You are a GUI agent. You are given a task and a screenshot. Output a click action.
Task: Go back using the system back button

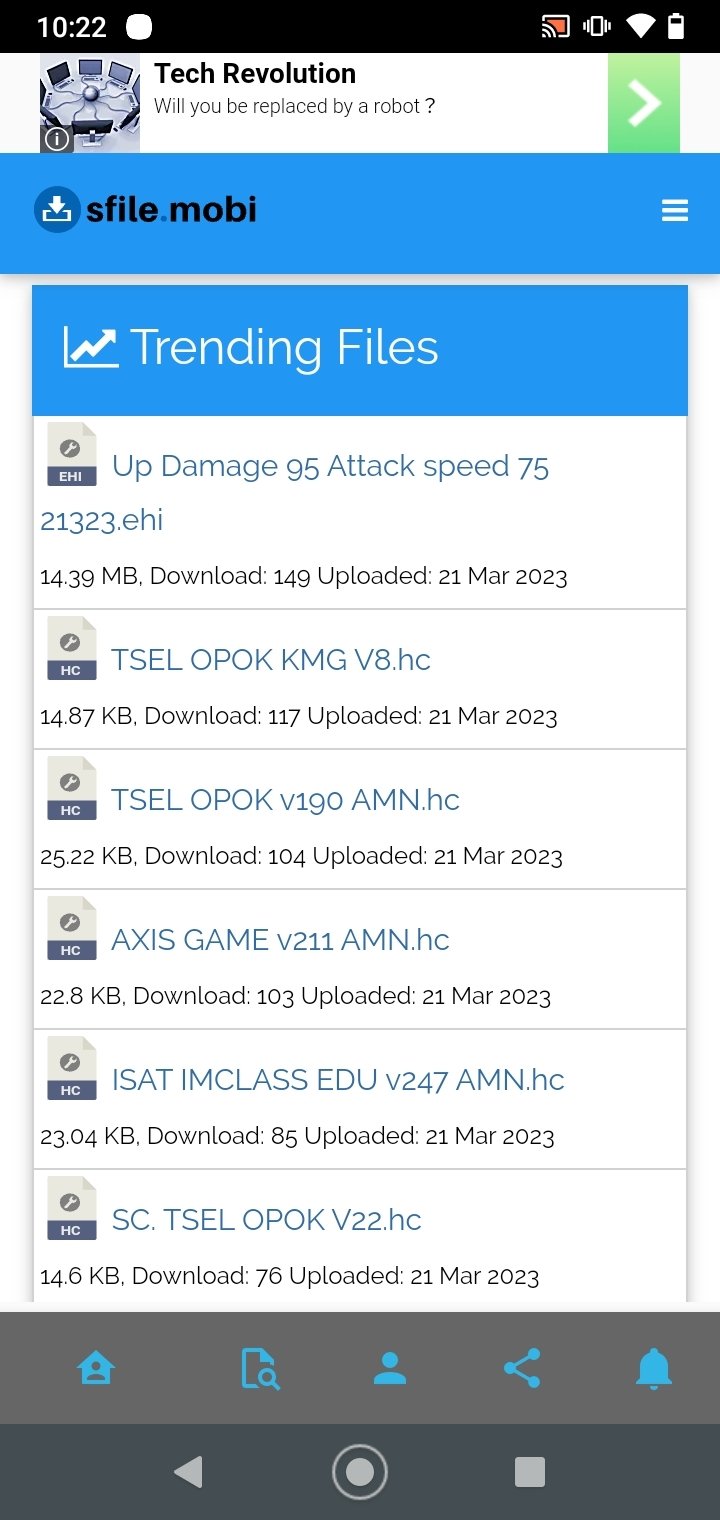tap(188, 1472)
